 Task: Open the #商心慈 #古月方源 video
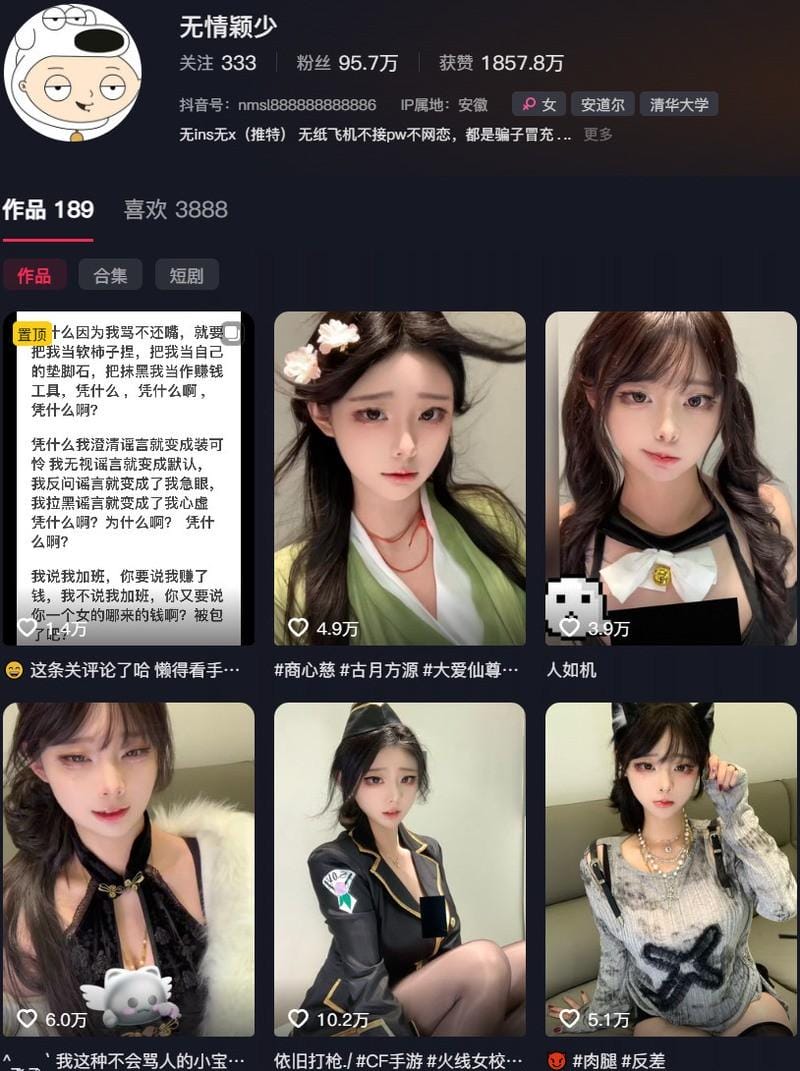point(400,478)
